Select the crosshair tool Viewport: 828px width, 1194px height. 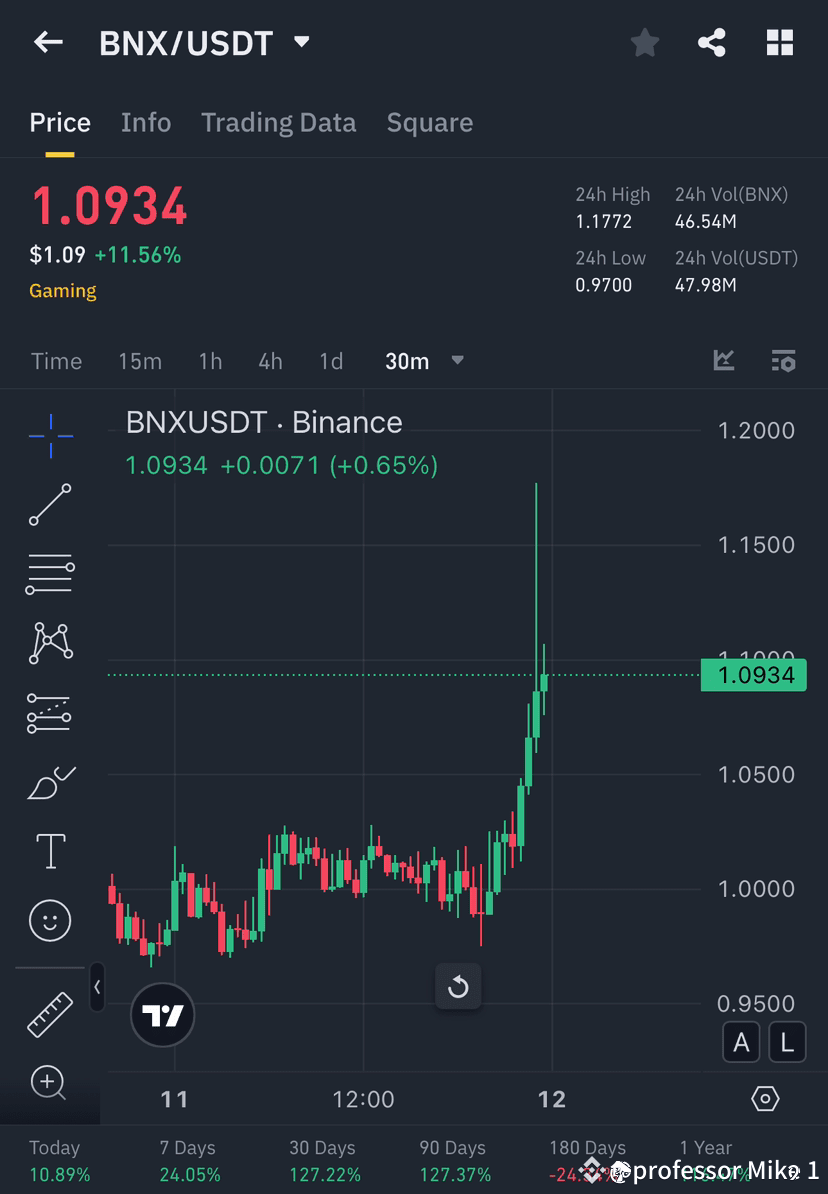pos(50,434)
